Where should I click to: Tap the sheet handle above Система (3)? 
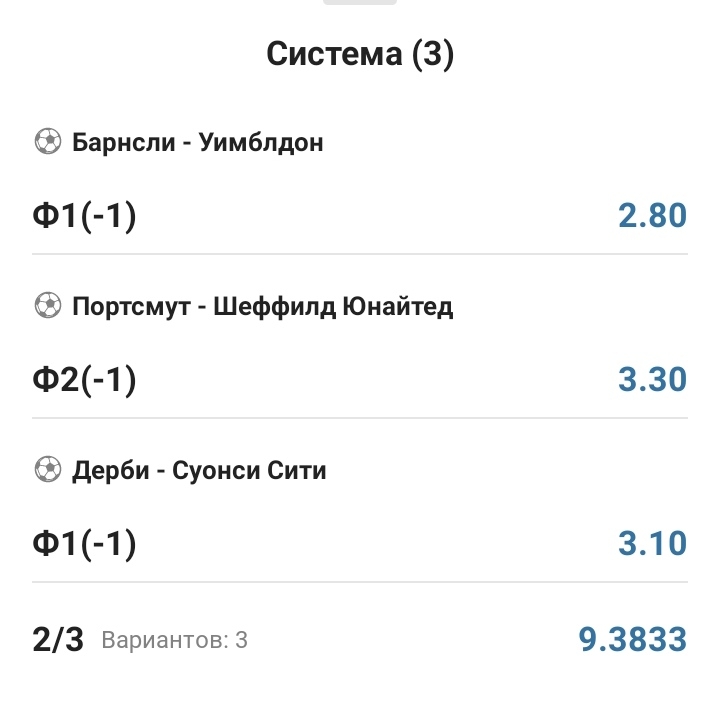pos(360,2)
